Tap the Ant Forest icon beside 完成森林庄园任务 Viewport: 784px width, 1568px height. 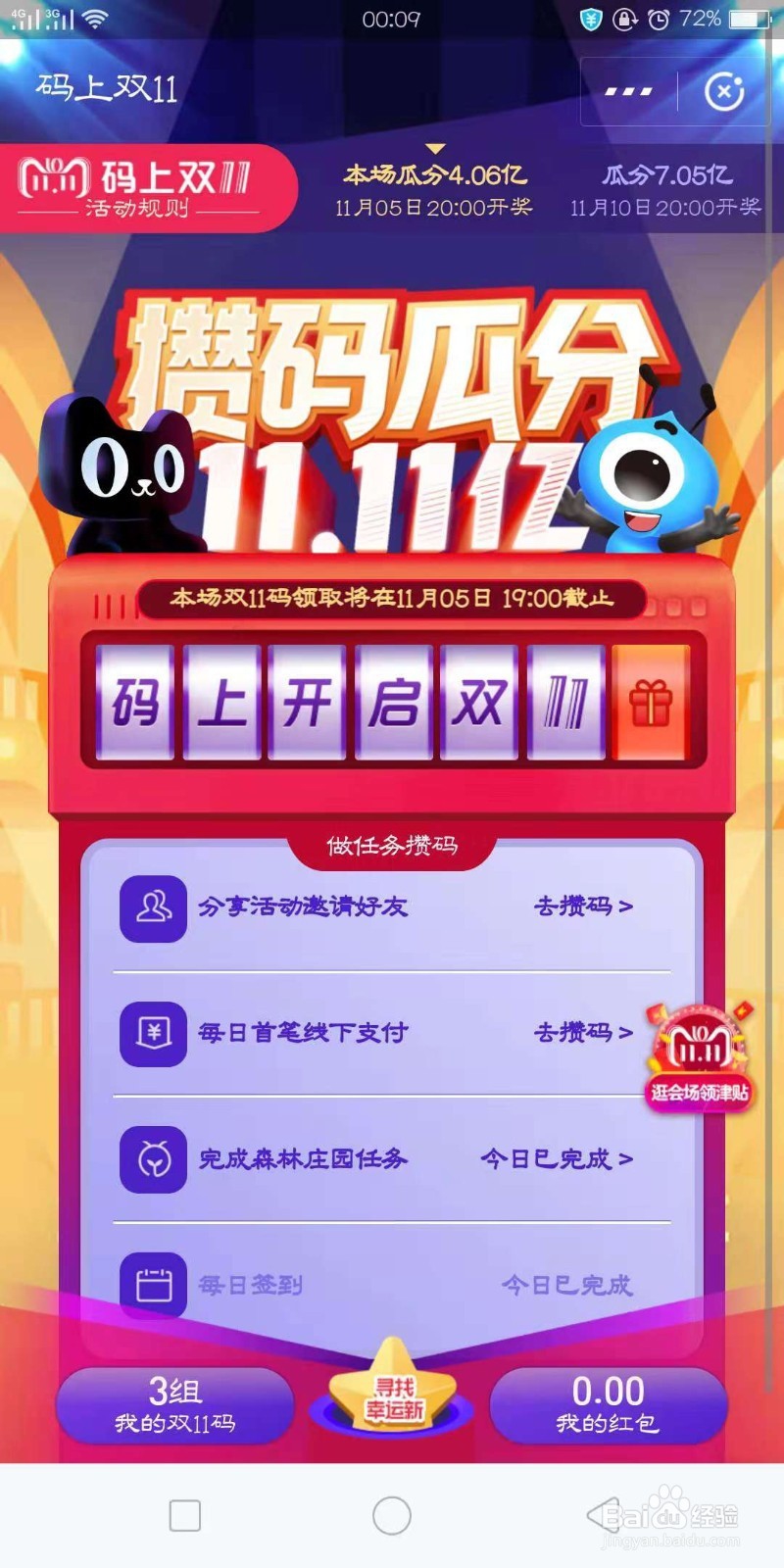(x=153, y=1160)
